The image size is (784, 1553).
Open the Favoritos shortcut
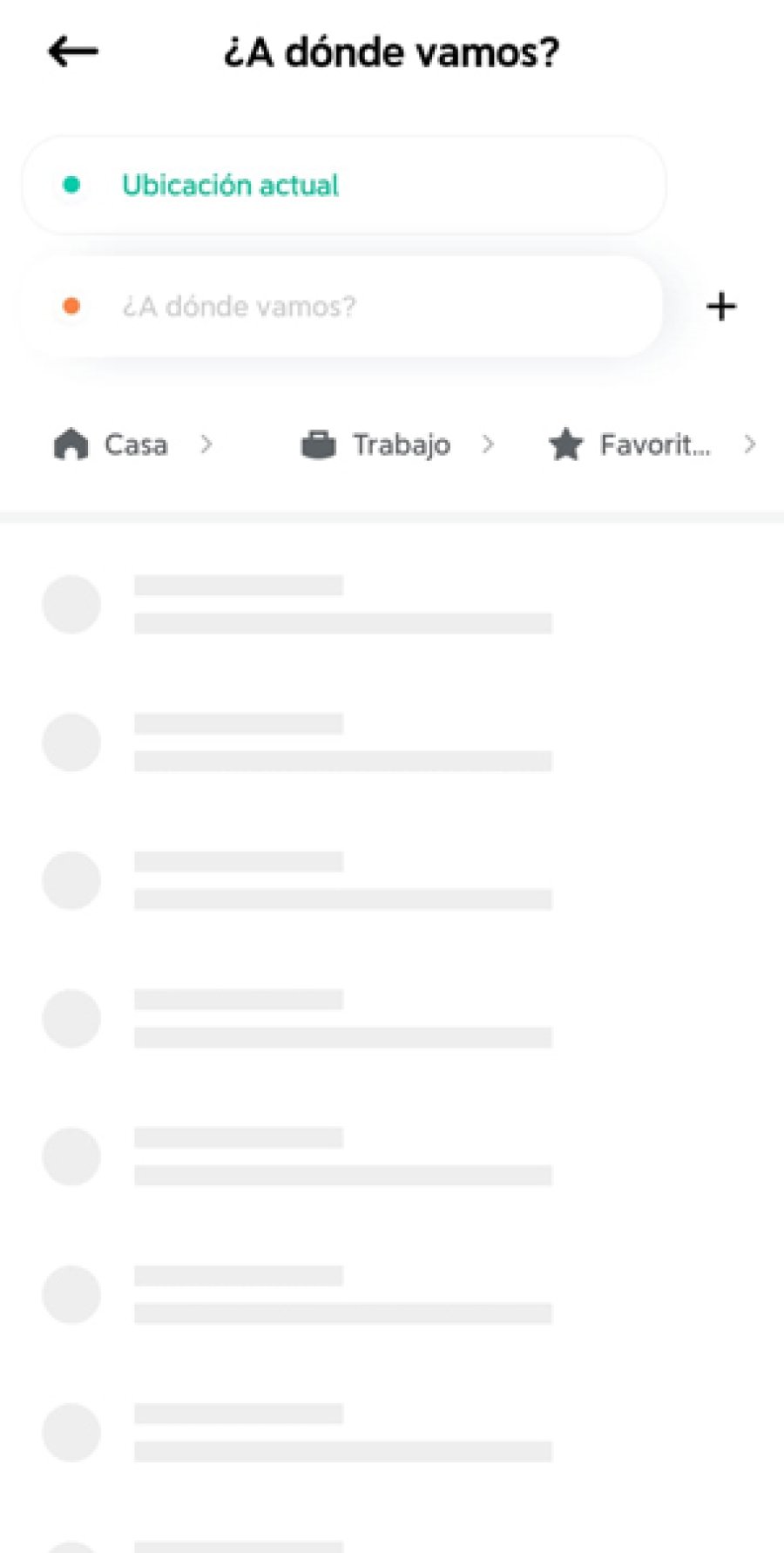pyautogui.click(x=650, y=445)
